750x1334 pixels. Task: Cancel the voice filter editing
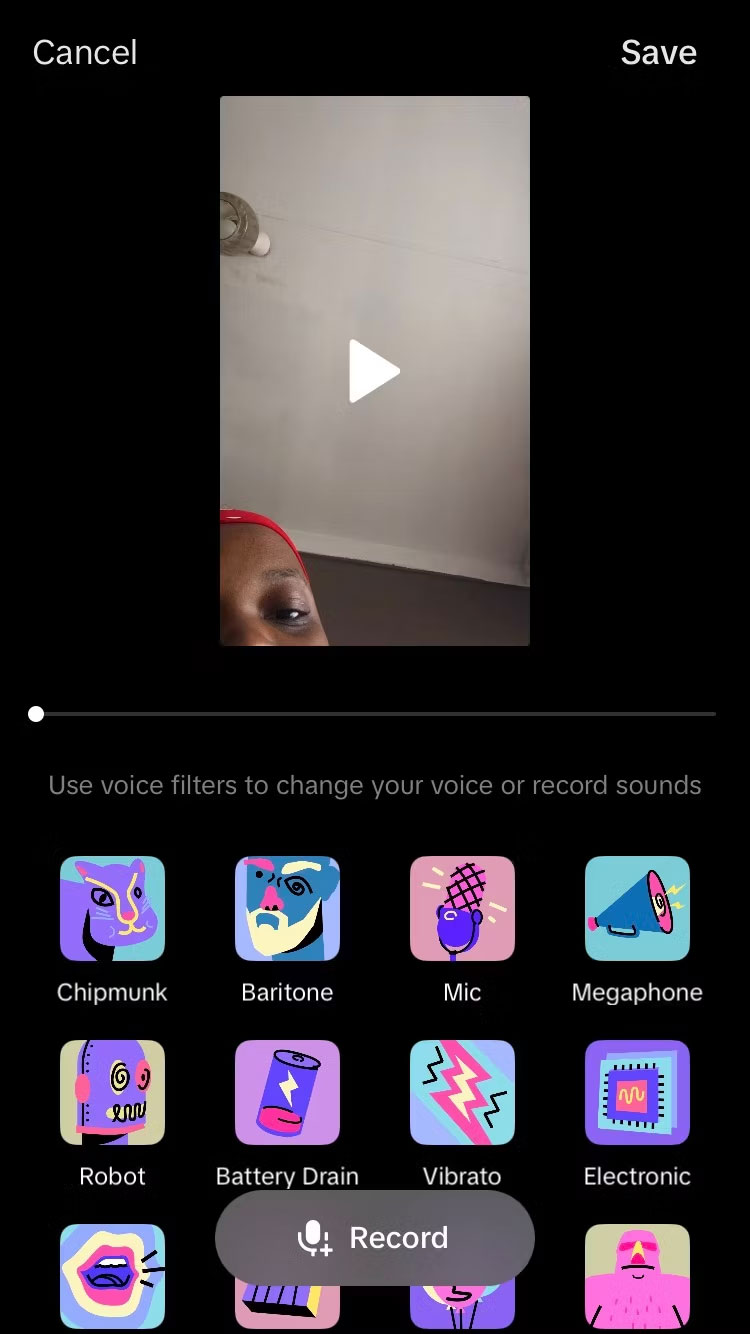point(85,52)
